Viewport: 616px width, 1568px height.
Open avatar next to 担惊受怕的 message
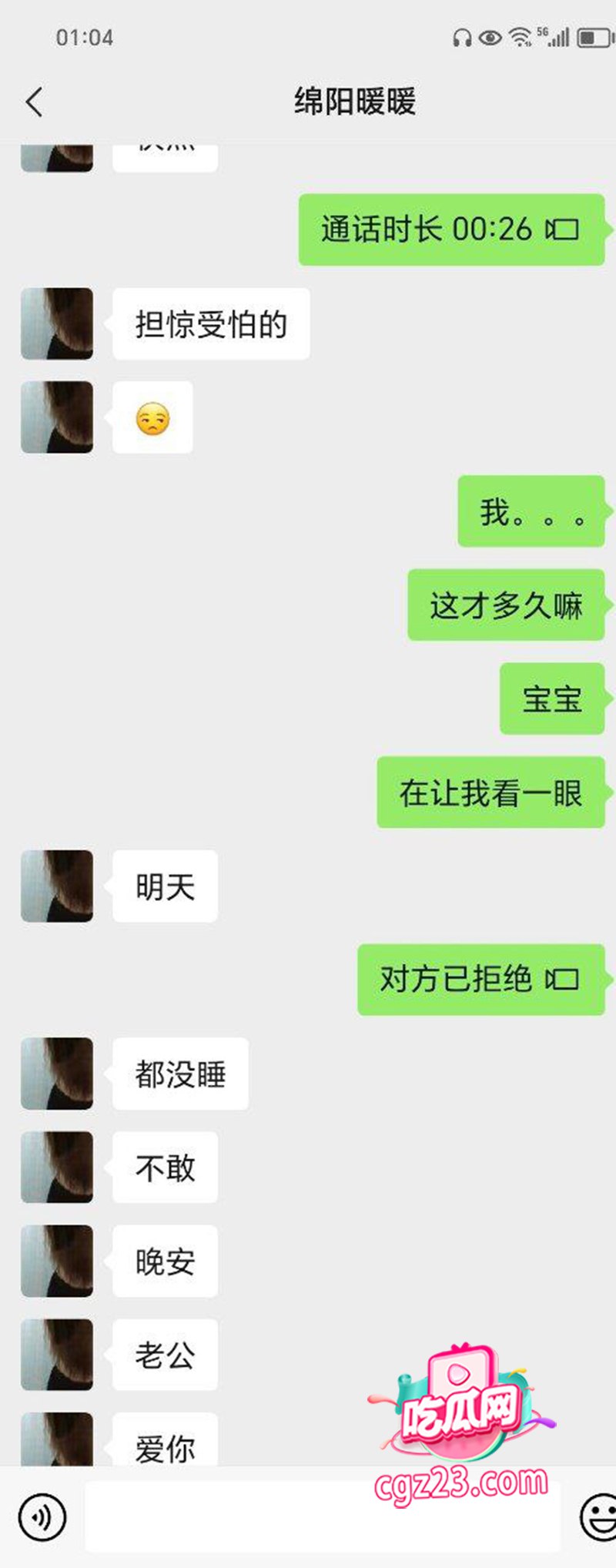57,323
